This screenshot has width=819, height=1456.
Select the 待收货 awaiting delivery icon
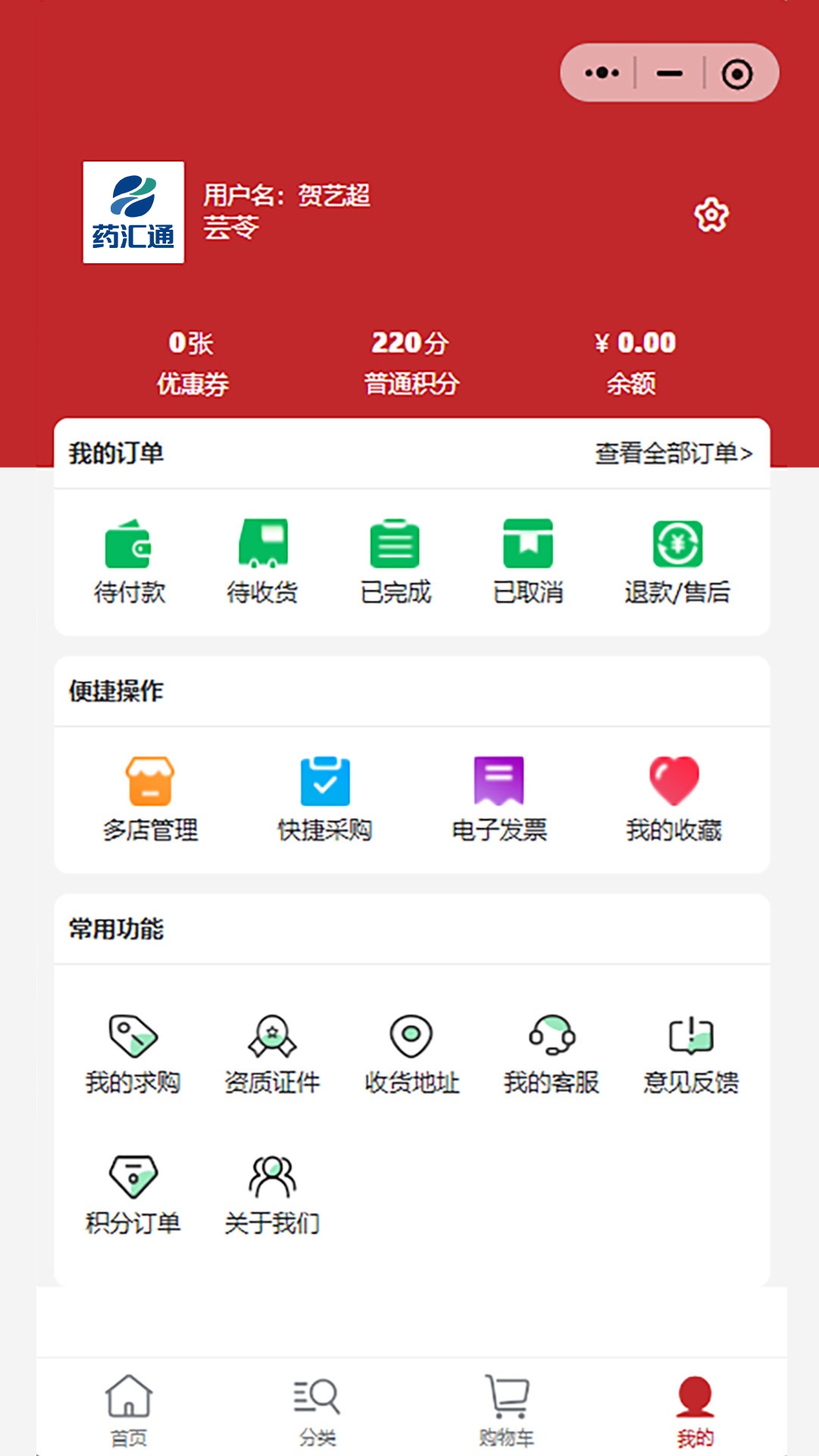tap(262, 557)
